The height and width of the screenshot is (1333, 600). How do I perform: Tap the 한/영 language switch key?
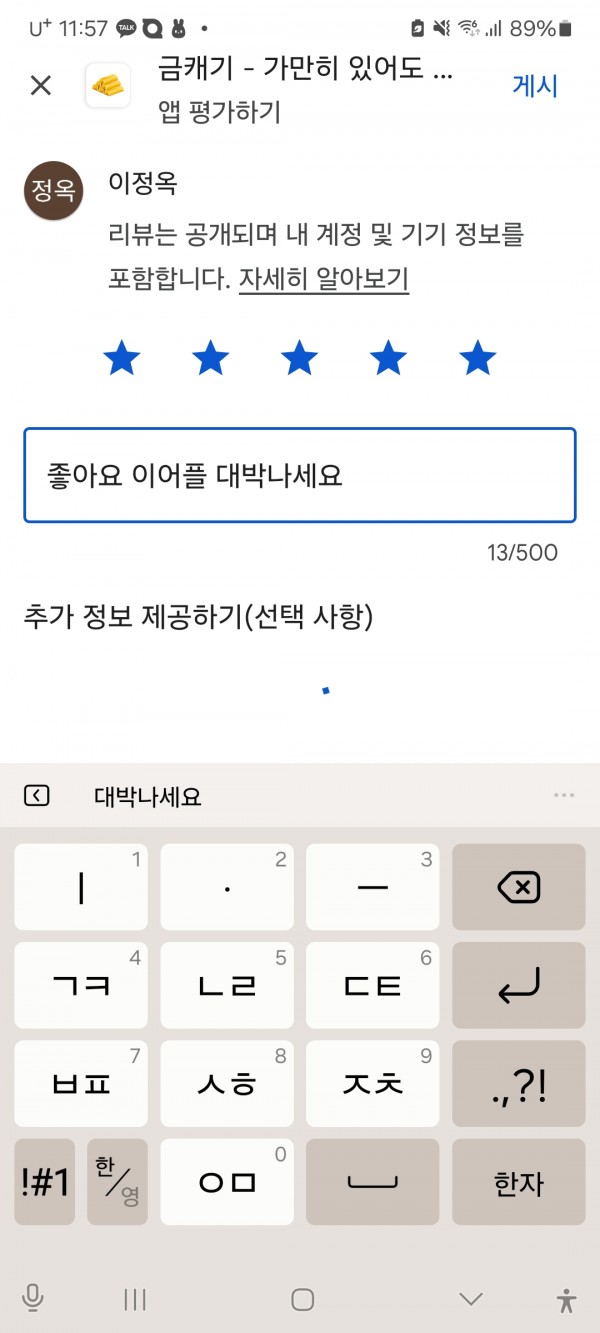click(x=117, y=1182)
